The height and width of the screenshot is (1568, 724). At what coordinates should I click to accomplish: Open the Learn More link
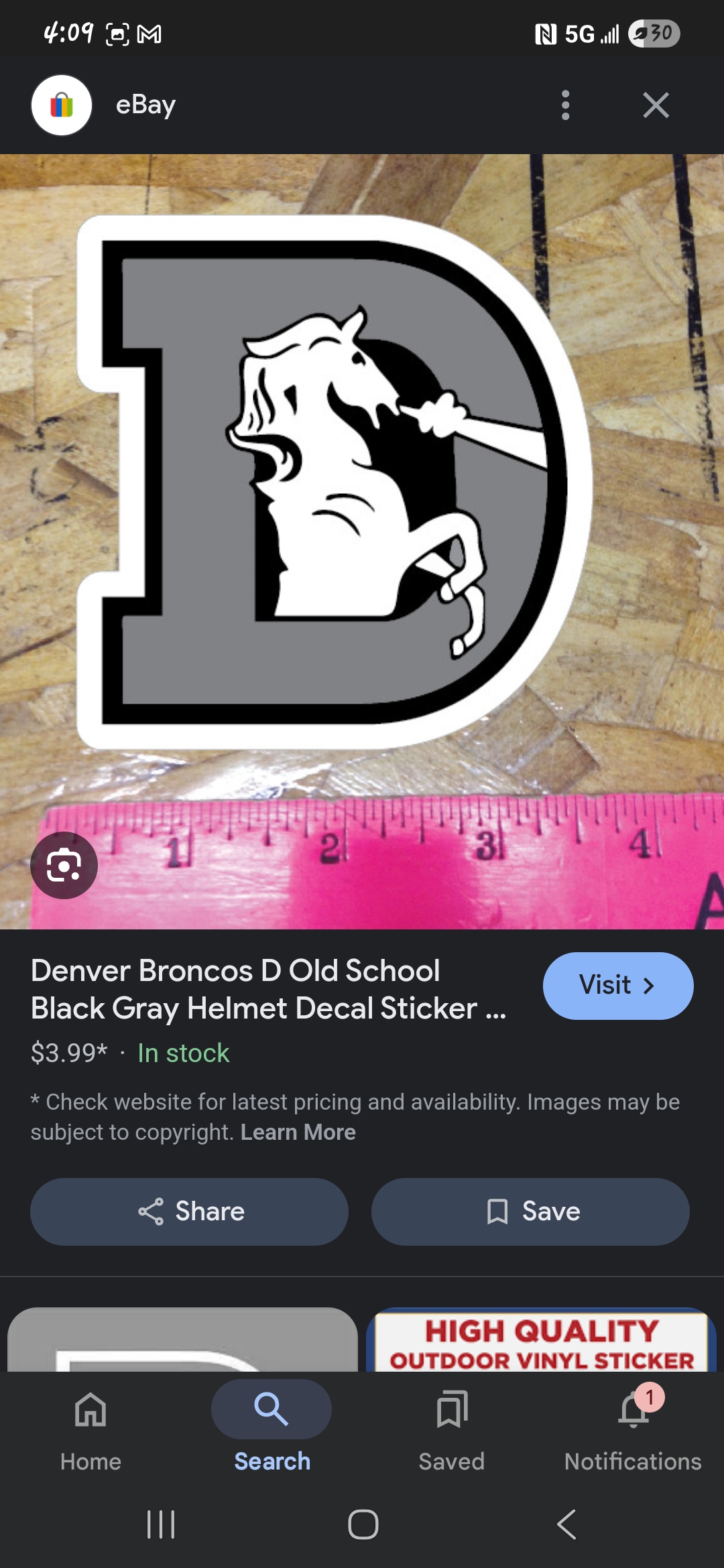(x=298, y=1132)
